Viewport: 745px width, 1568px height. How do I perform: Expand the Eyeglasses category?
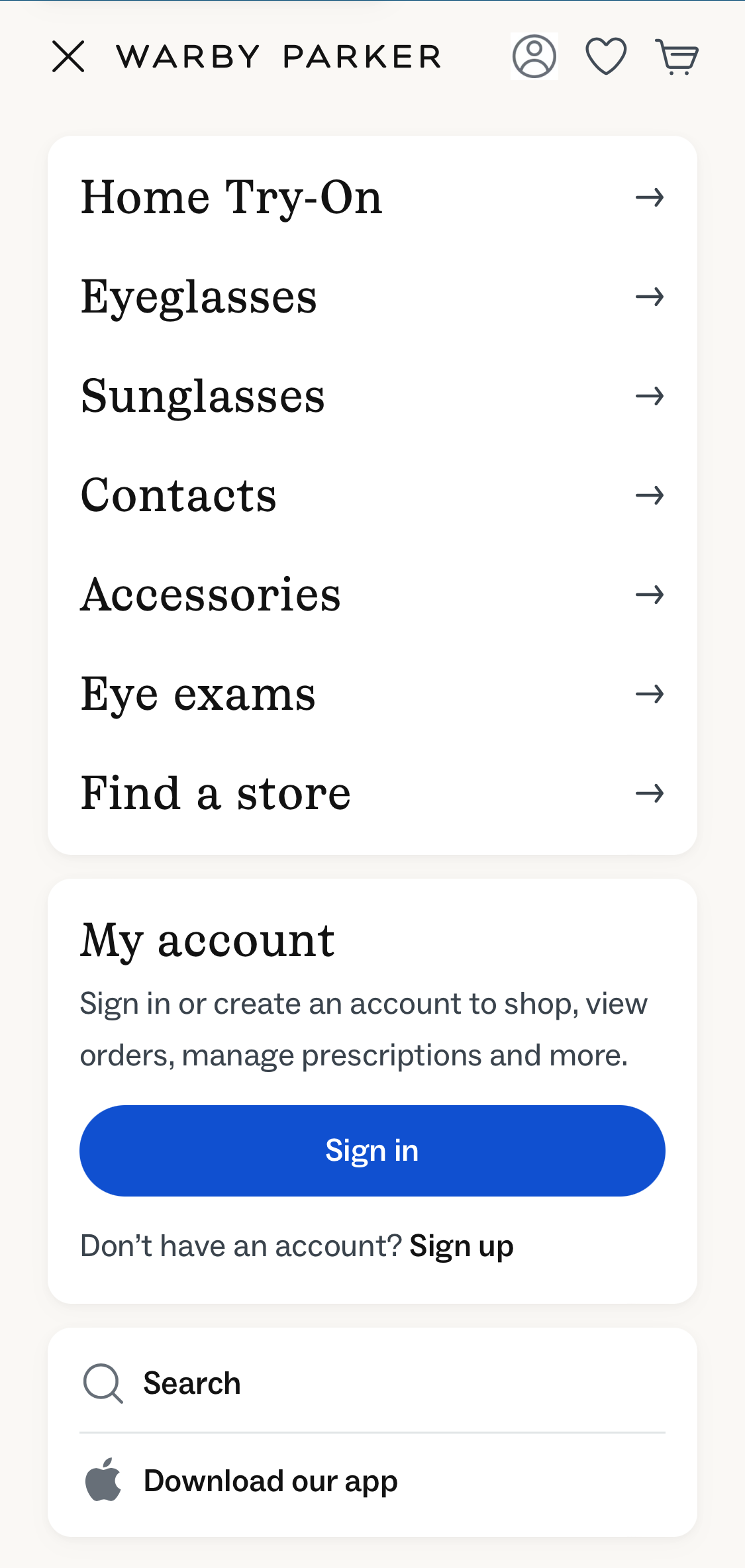coord(199,296)
